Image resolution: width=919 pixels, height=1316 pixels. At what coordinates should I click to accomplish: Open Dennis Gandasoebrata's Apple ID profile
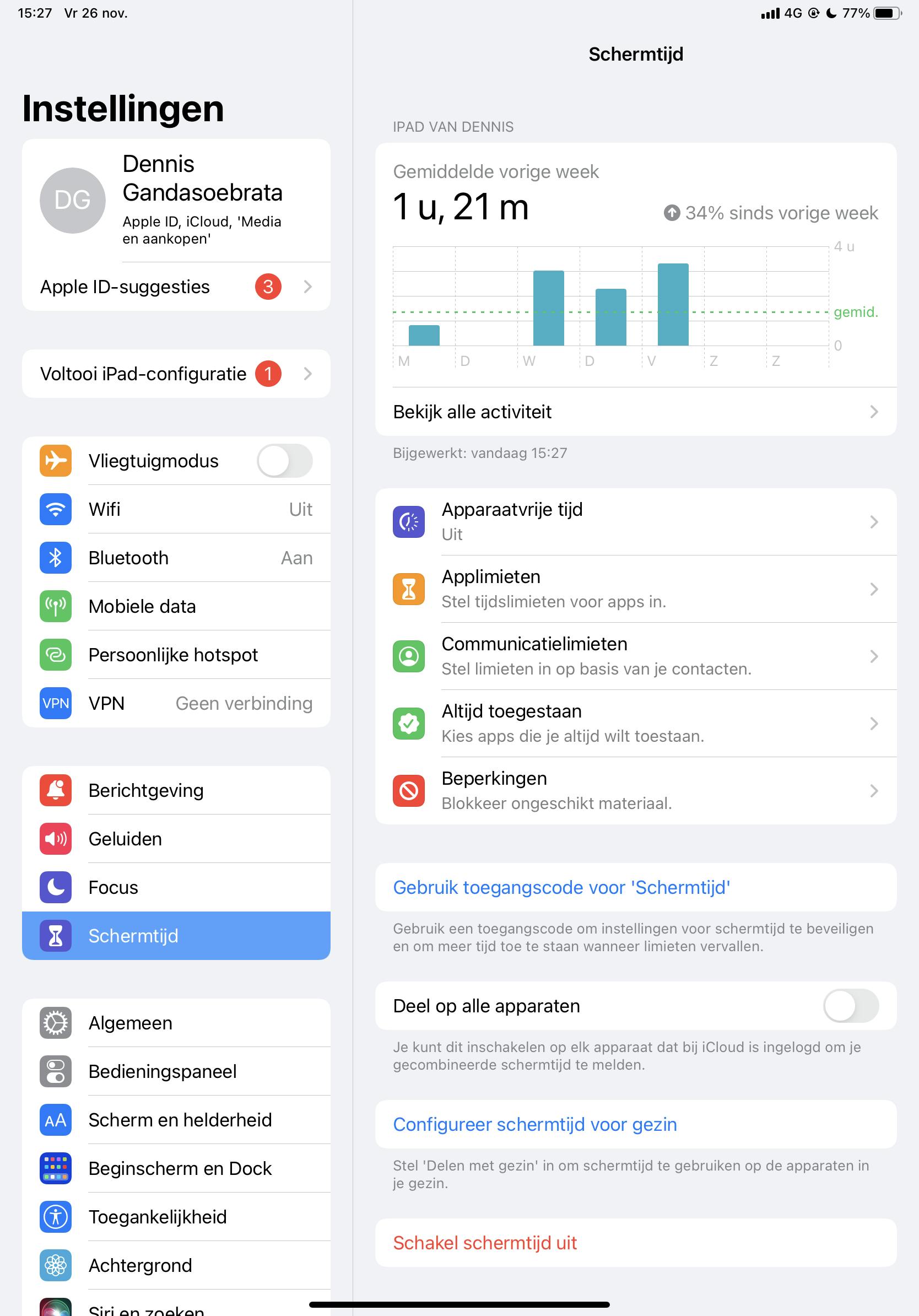click(176, 200)
